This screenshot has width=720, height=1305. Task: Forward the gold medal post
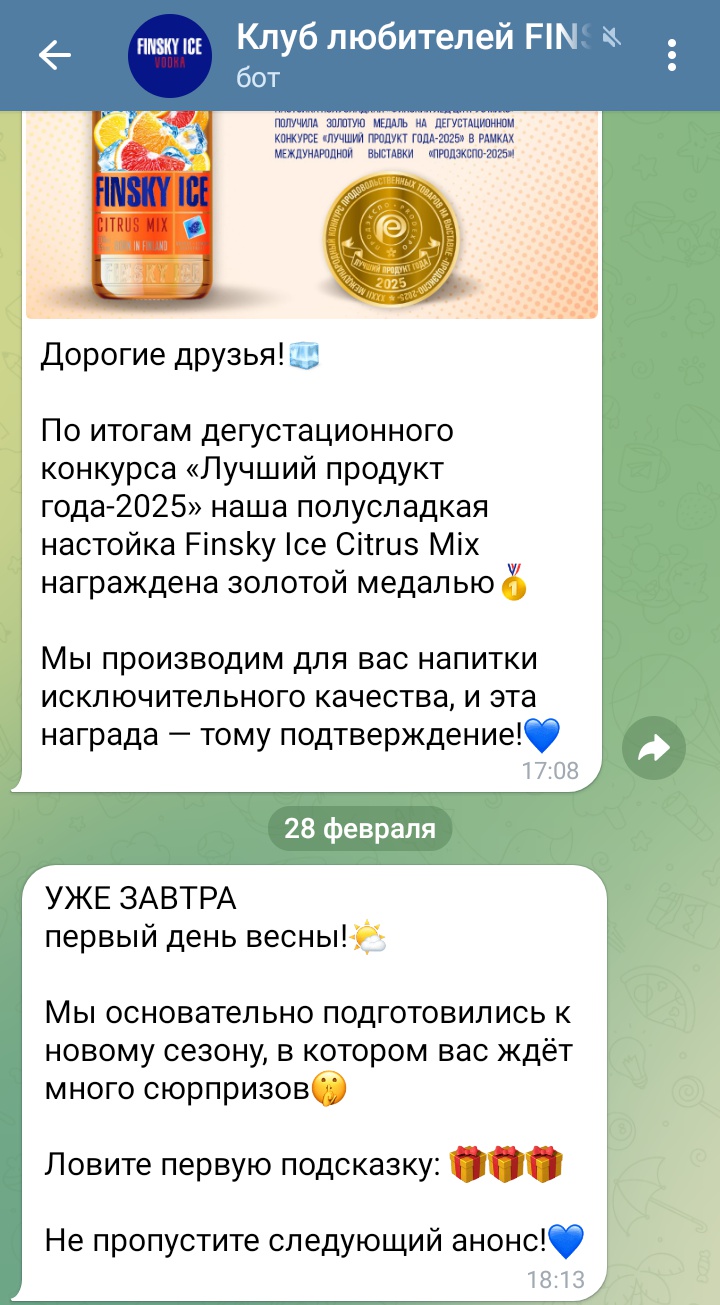tap(654, 748)
